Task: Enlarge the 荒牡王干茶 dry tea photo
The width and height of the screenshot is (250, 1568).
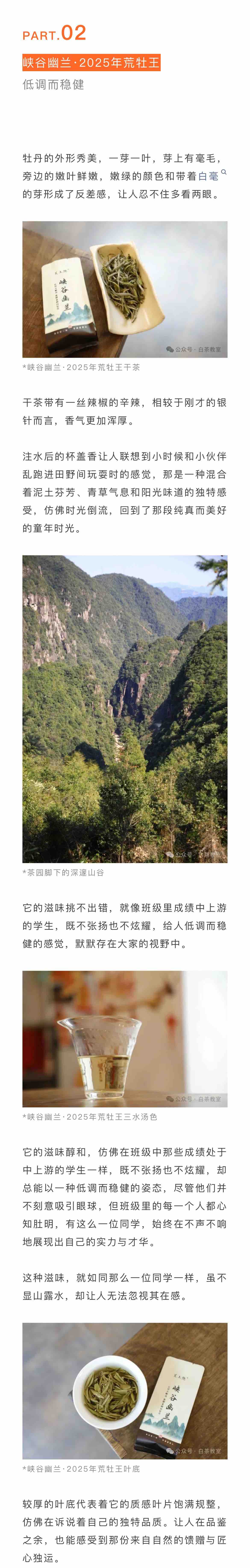Action: [x=125, y=289]
